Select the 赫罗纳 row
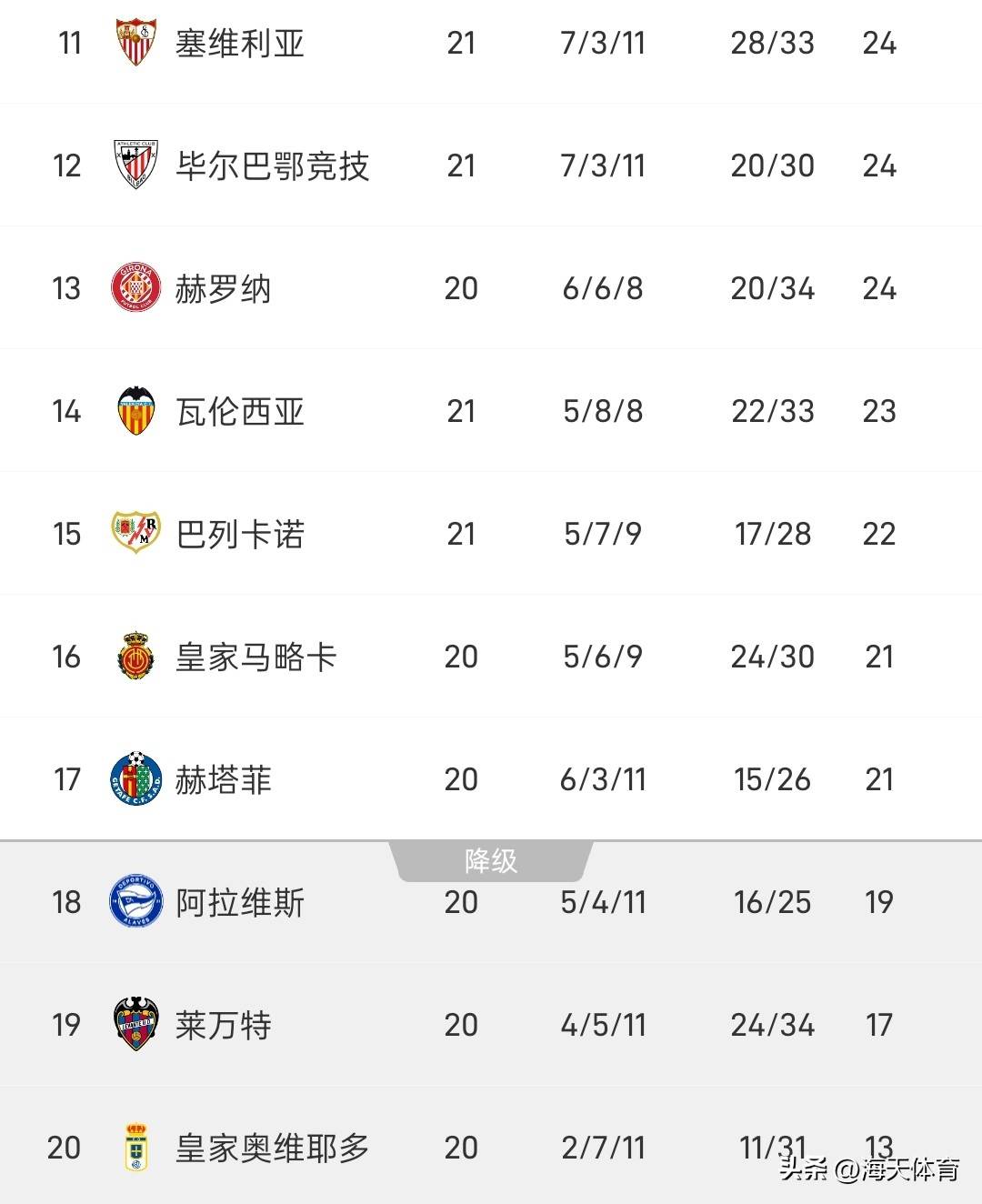Screen dimensions: 982x1204 click(223, 288)
